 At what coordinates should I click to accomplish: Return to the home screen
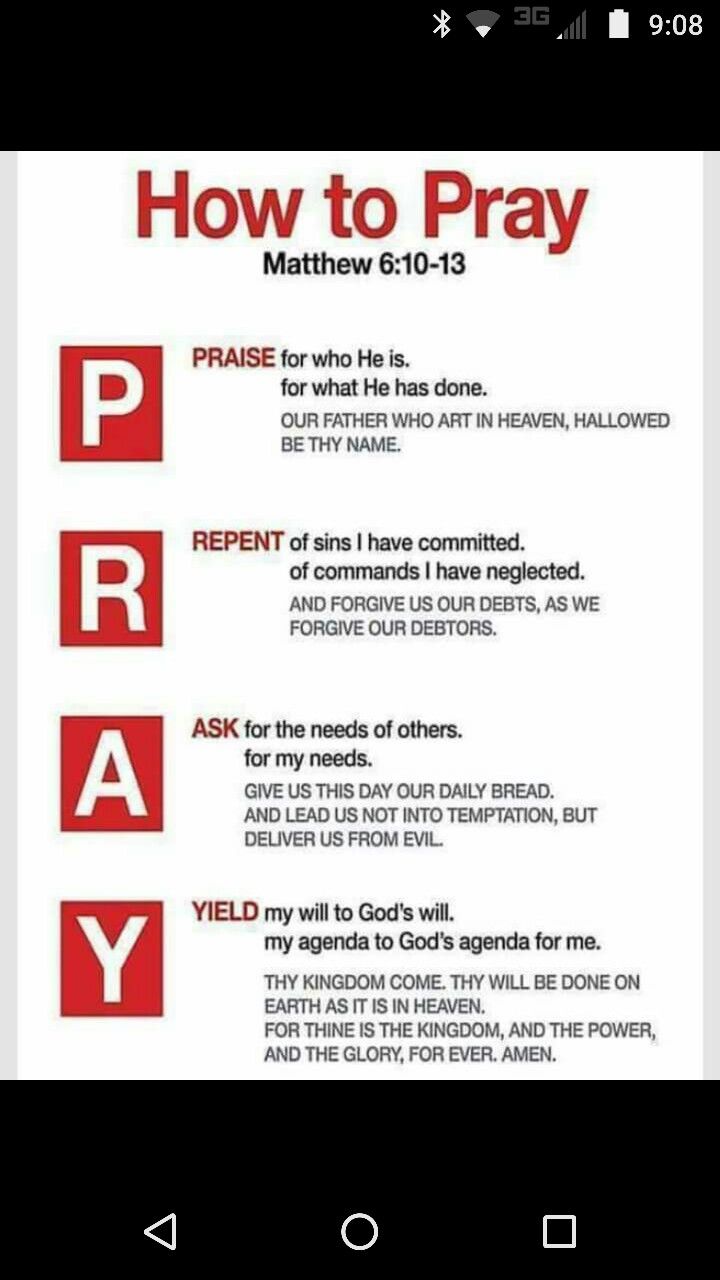pyautogui.click(x=360, y=1231)
